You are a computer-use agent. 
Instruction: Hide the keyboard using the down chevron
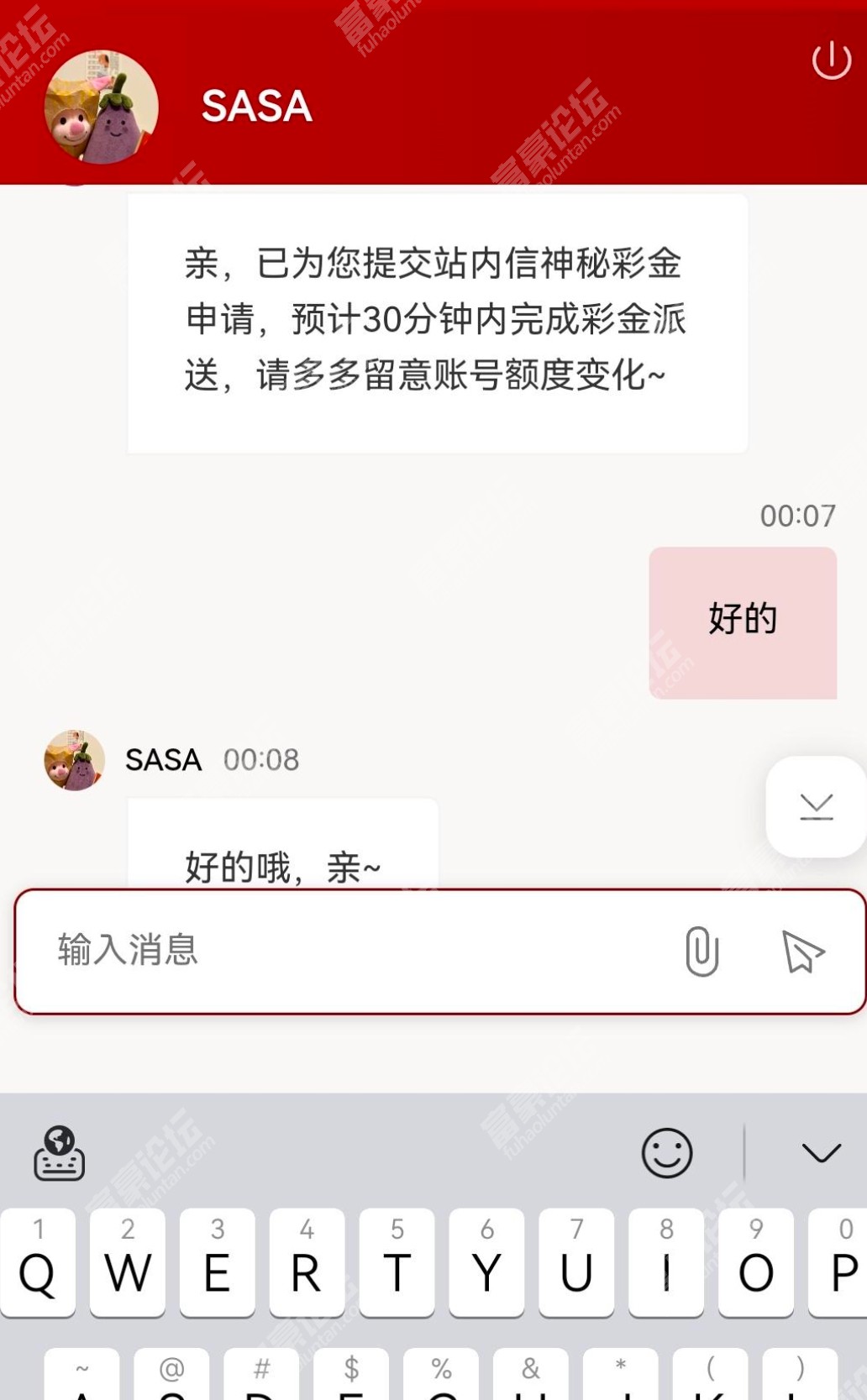(821, 1152)
